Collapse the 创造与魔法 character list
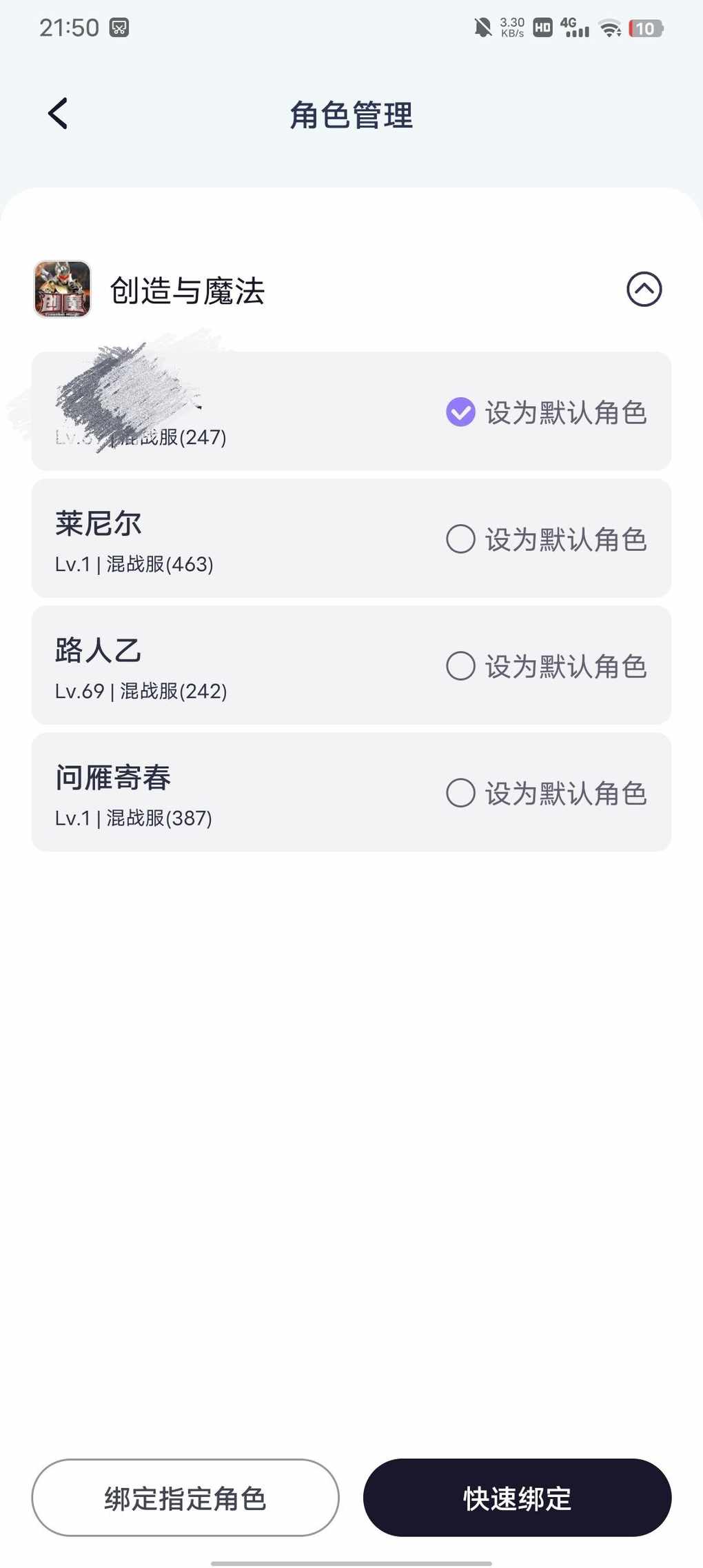Image resolution: width=703 pixels, height=1568 pixels. point(644,289)
